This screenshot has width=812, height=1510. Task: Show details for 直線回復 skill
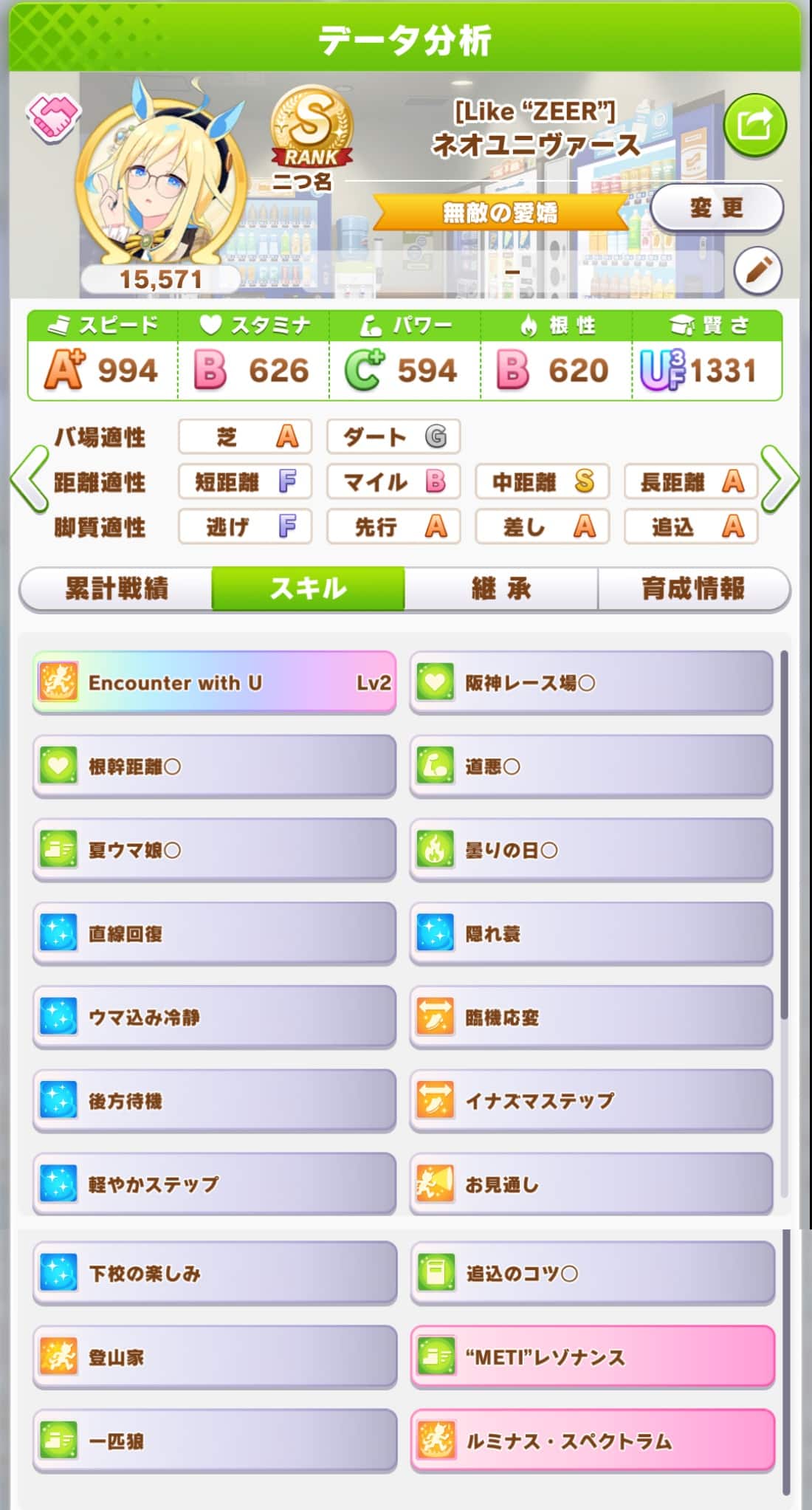[214, 933]
